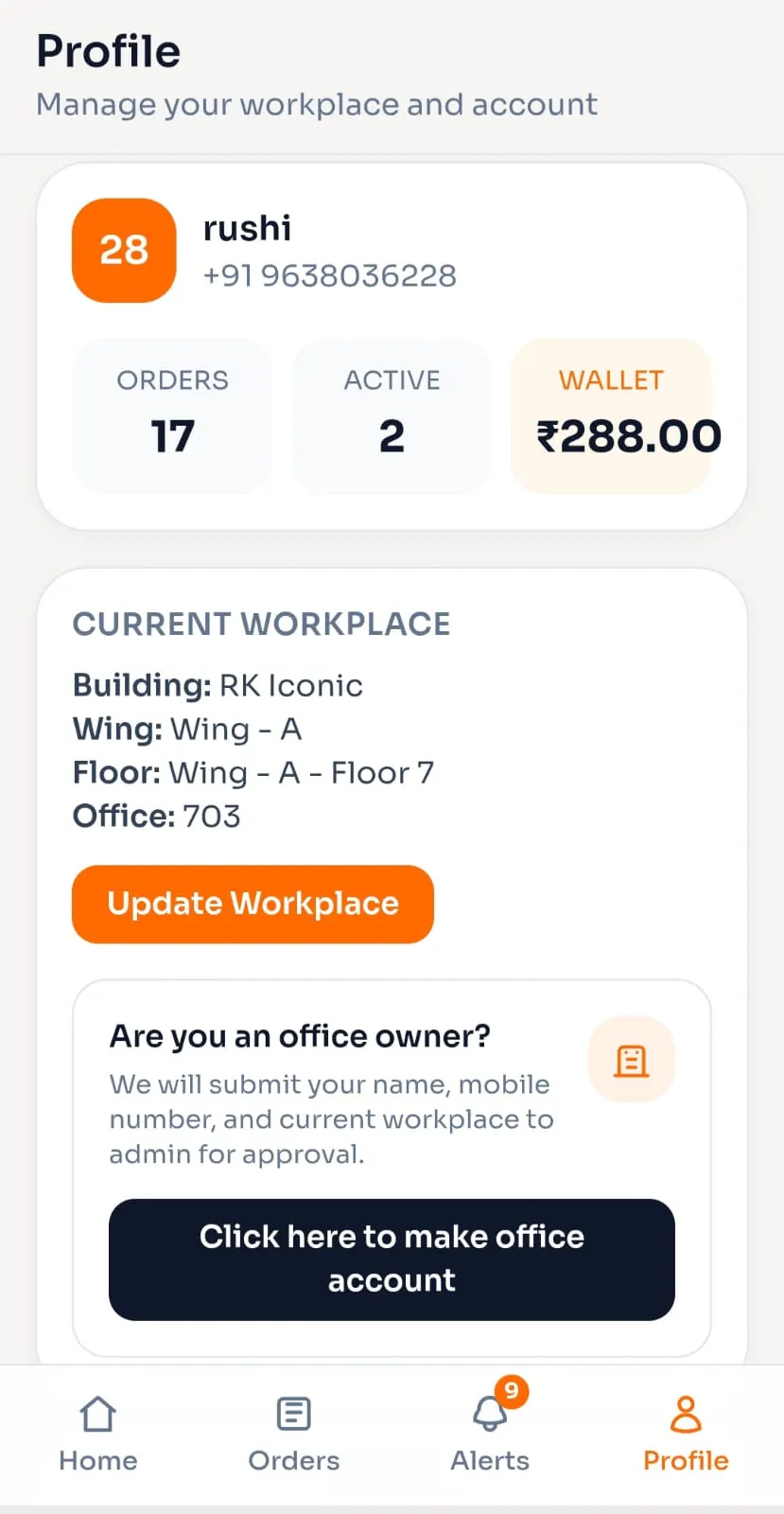Tap the Update Workplace button
This screenshot has width=784, height=1514.
[253, 904]
